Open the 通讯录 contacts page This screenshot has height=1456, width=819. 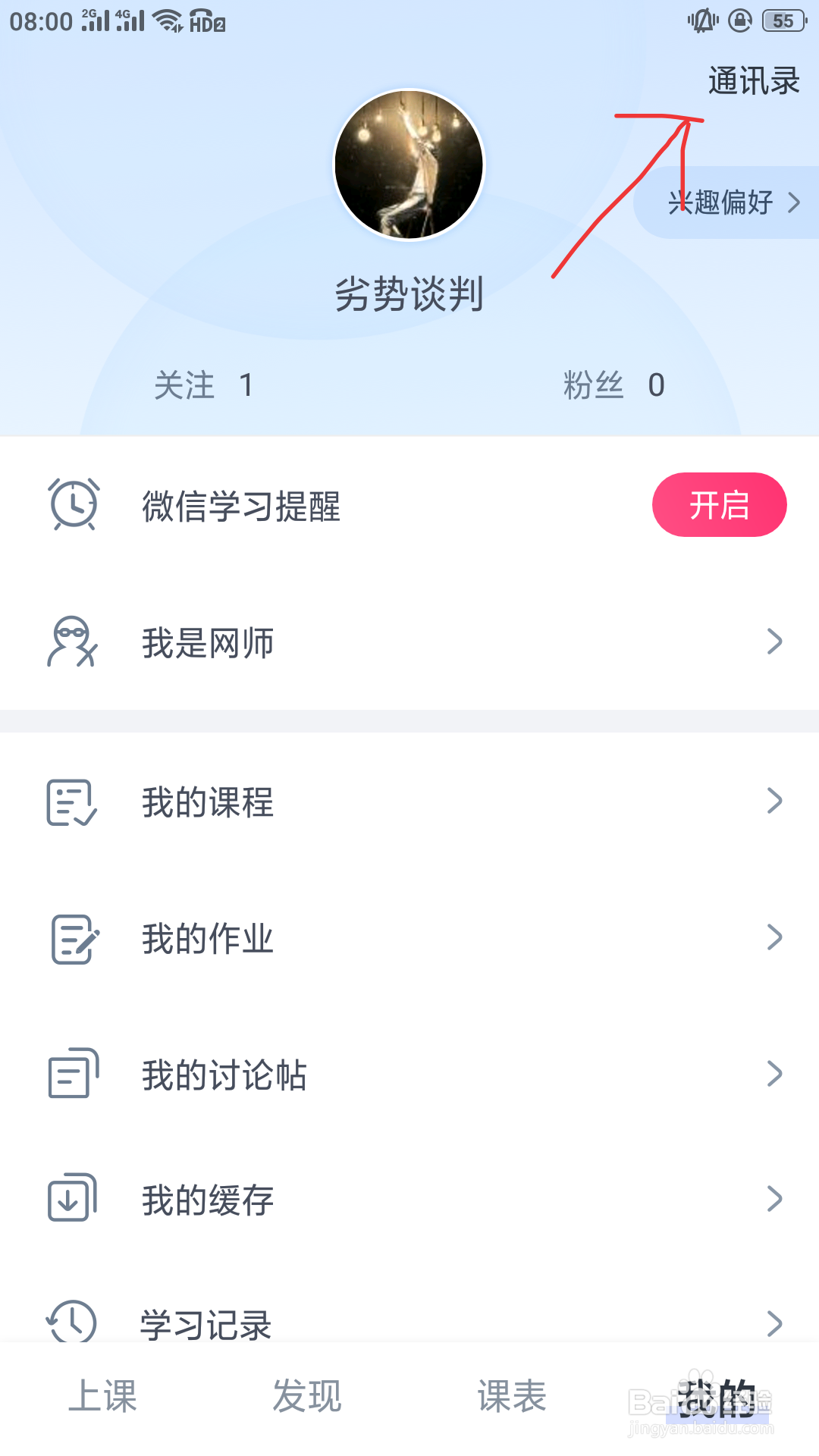[x=753, y=80]
